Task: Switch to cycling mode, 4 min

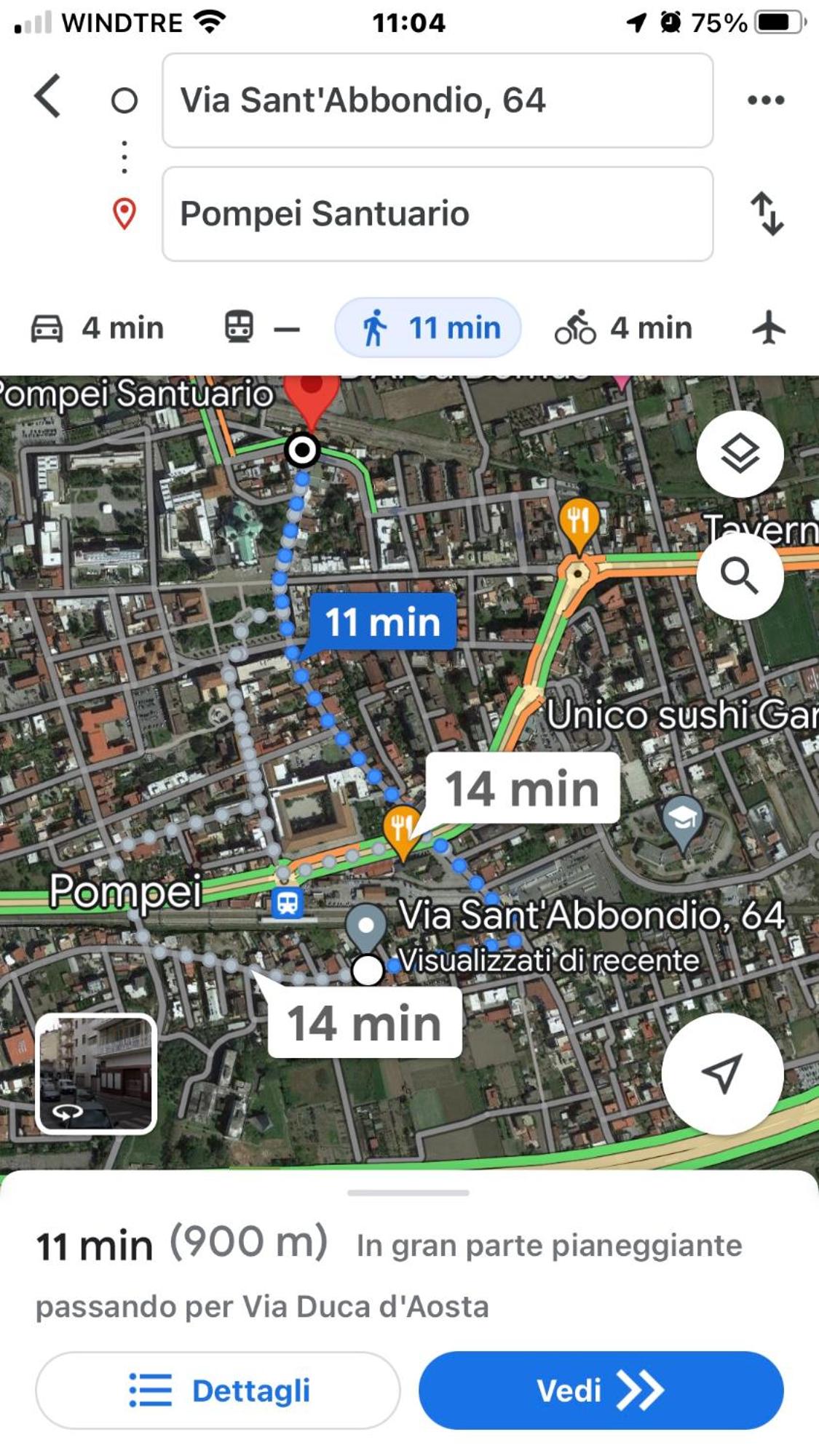Action: point(623,328)
